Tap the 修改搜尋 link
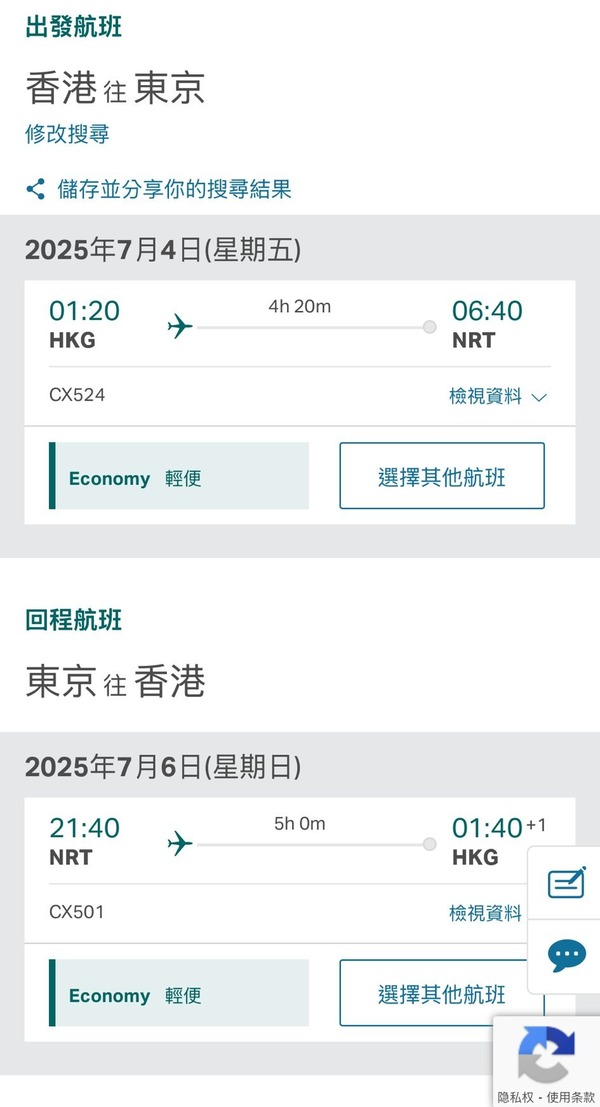Viewport: 600px width, 1107px height. (67, 134)
